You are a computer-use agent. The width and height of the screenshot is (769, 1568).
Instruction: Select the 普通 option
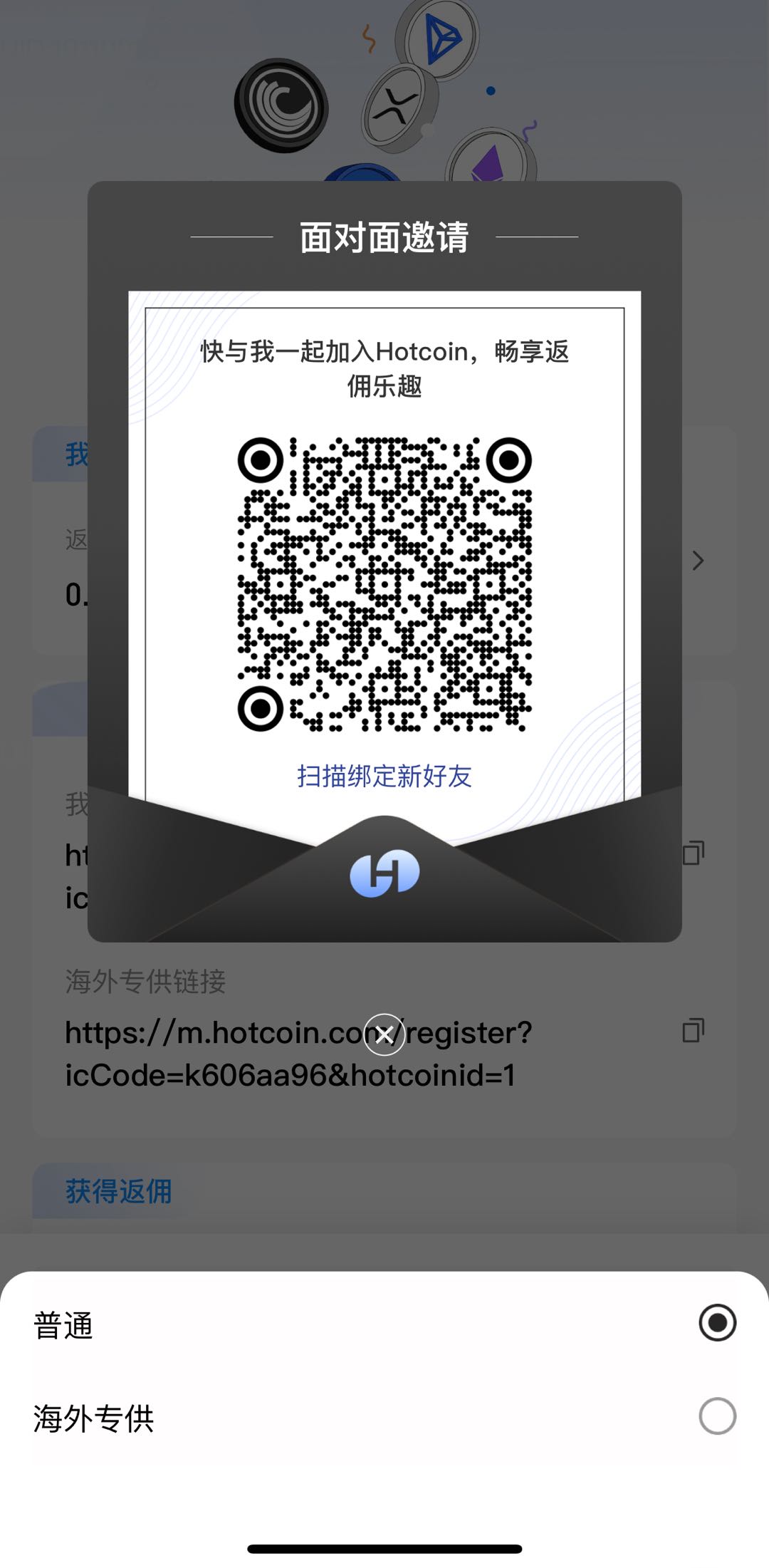tap(716, 1323)
